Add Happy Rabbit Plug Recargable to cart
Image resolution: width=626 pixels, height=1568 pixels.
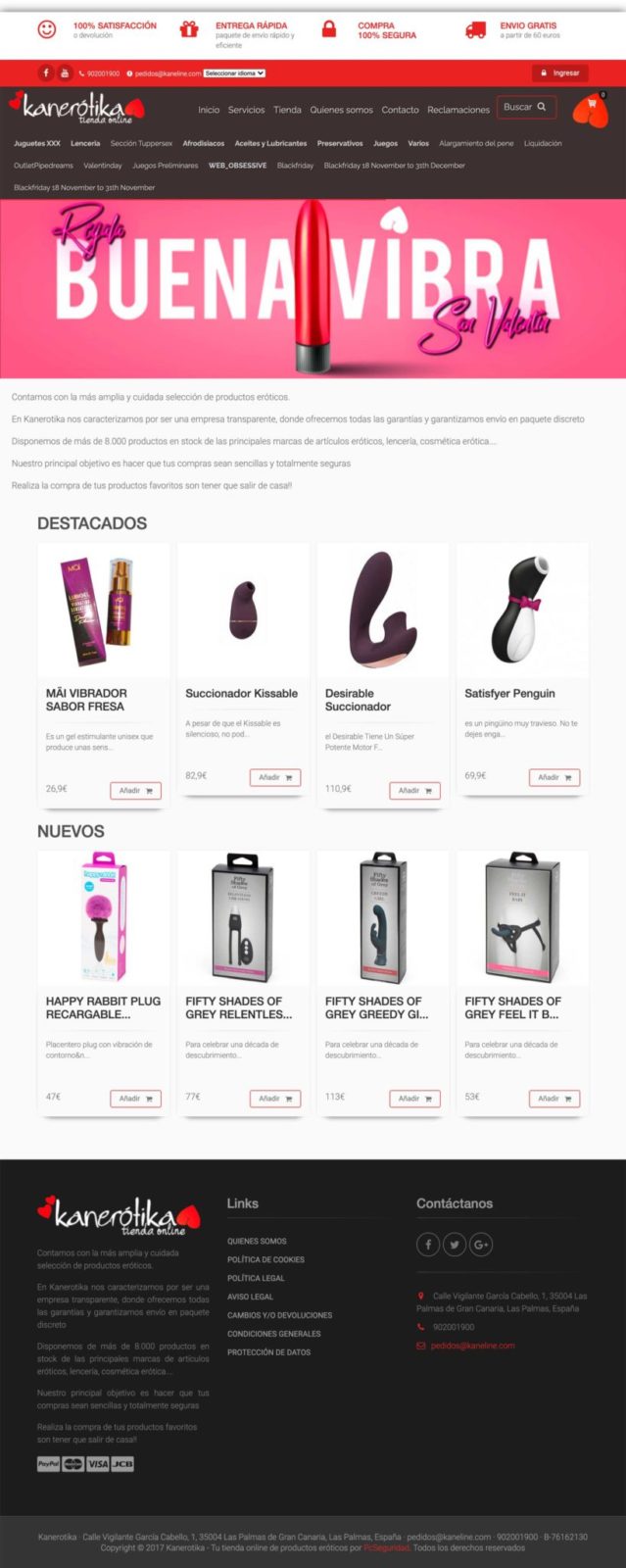pyautogui.click(x=135, y=1099)
